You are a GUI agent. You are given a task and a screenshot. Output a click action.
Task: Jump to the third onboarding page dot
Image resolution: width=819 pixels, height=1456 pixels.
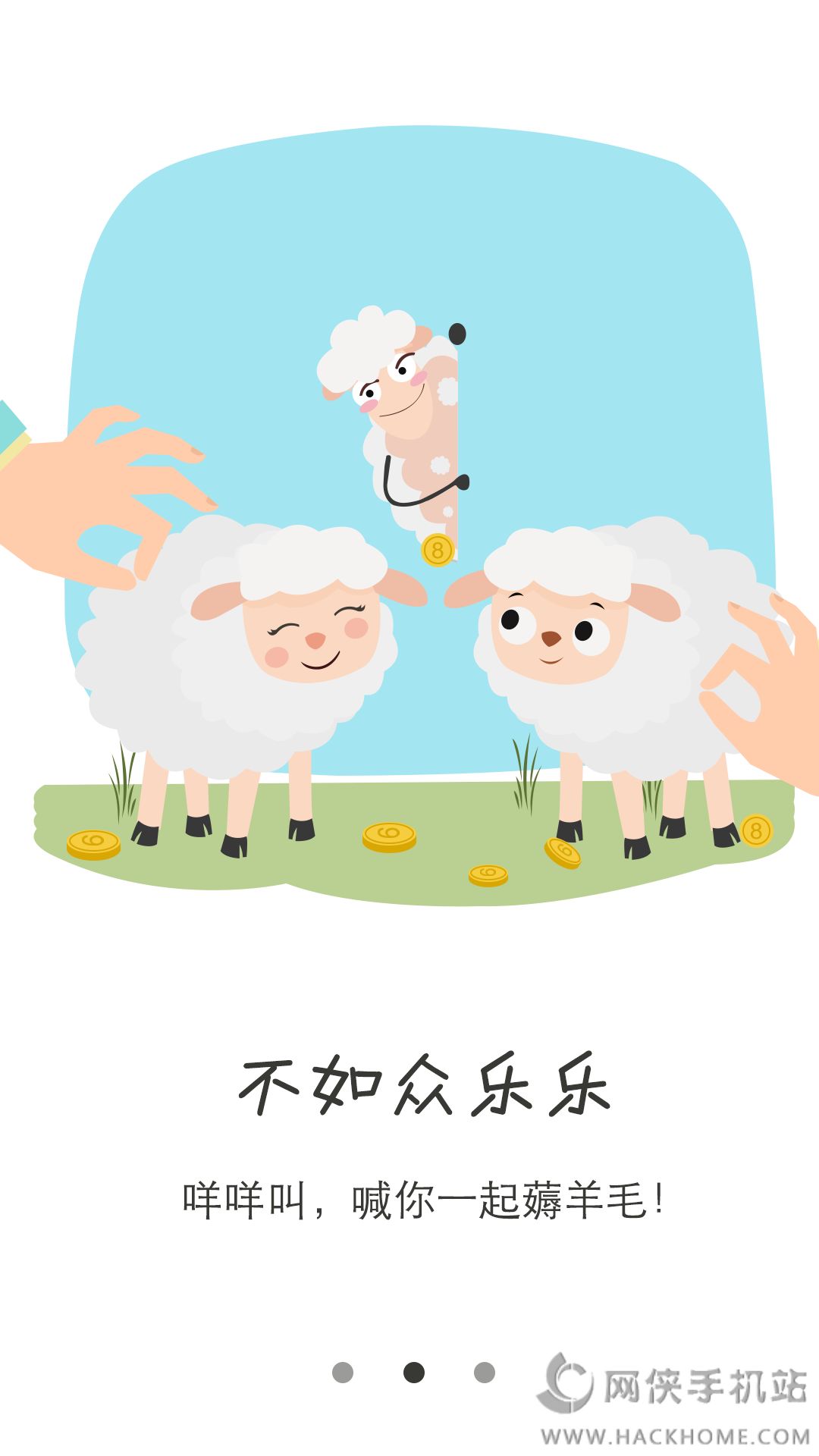(485, 1373)
